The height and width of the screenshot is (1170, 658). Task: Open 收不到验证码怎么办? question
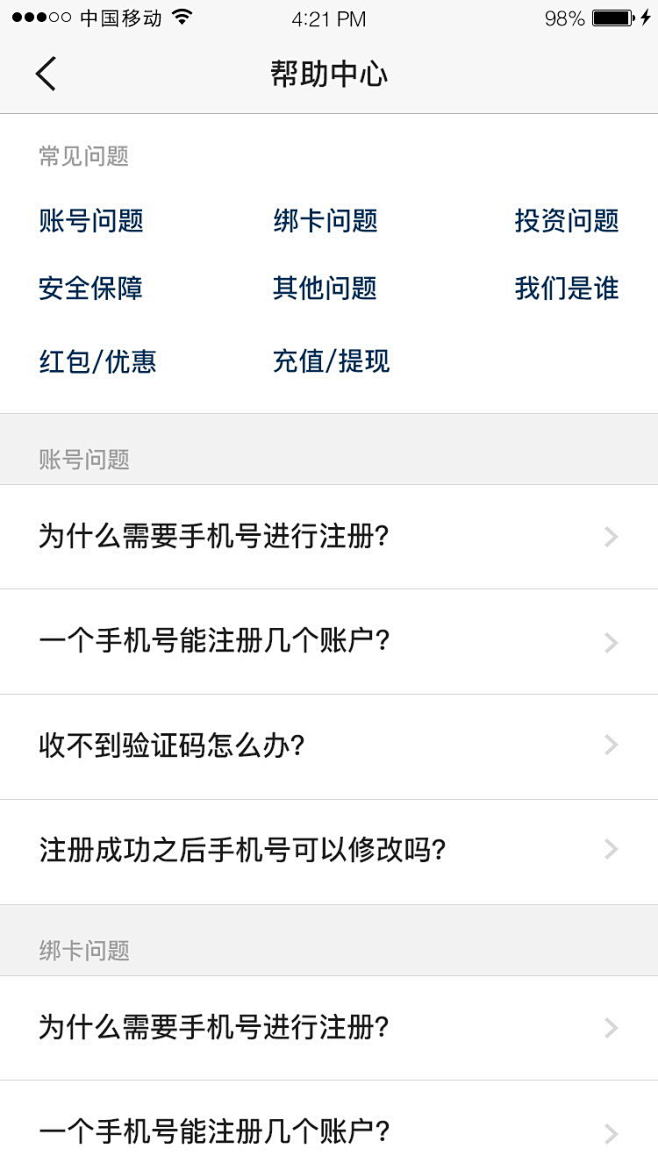point(329,746)
